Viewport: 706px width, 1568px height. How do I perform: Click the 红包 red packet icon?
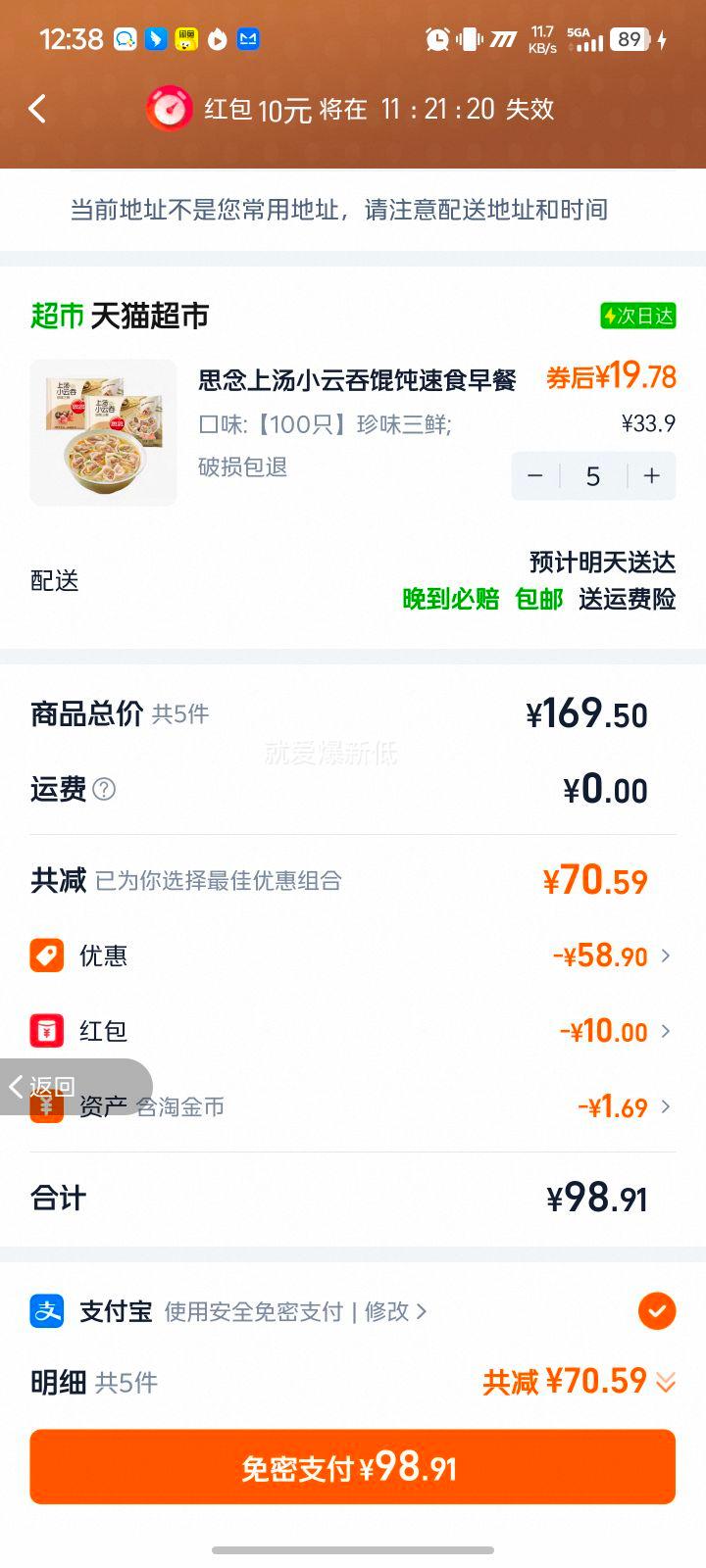(47, 1031)
